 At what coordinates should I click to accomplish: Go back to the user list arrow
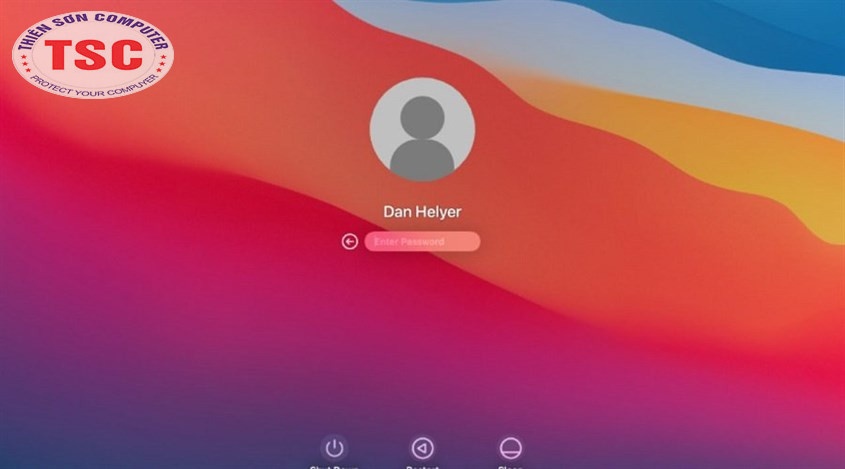coord(350,241)
